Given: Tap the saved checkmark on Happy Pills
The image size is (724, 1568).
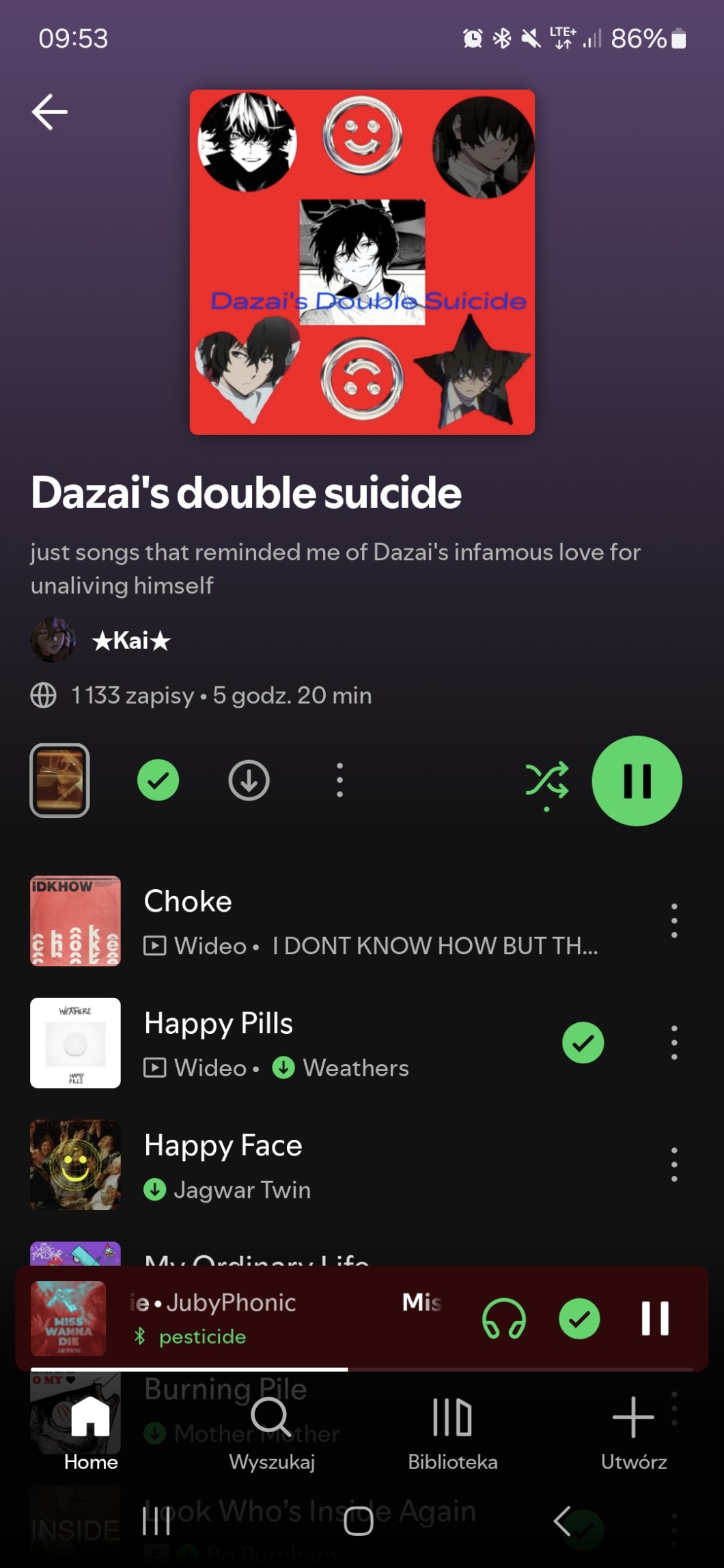Looking at the screenshot, I should (x=583, y=1043).
